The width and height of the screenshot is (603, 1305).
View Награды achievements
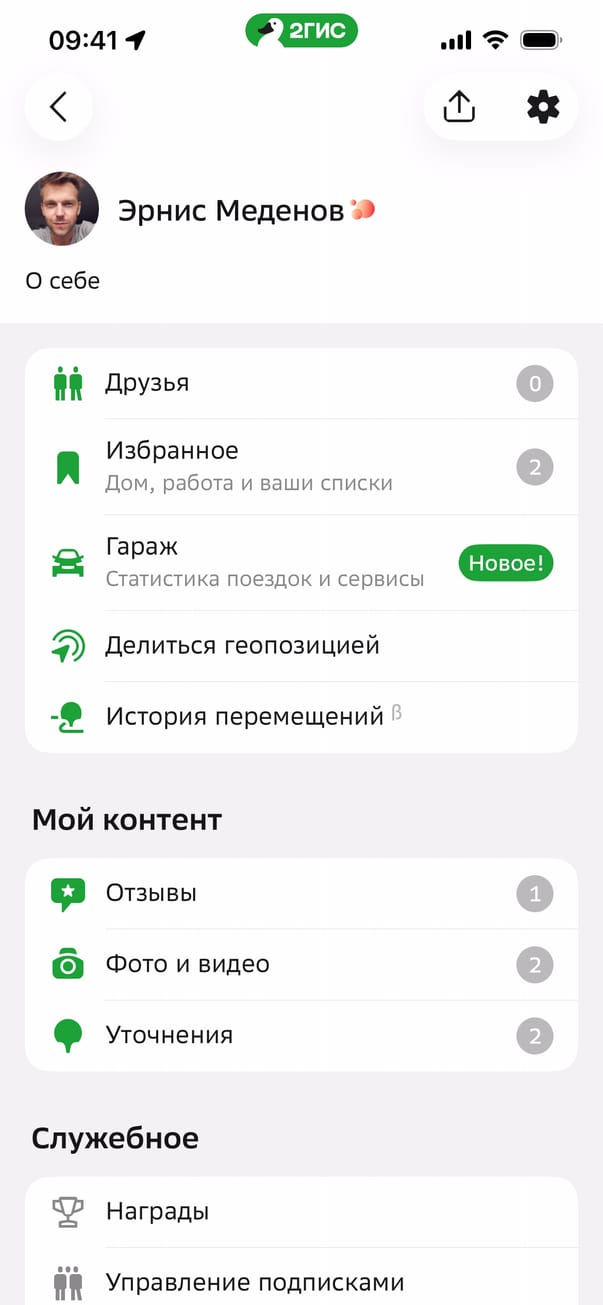300,1212
